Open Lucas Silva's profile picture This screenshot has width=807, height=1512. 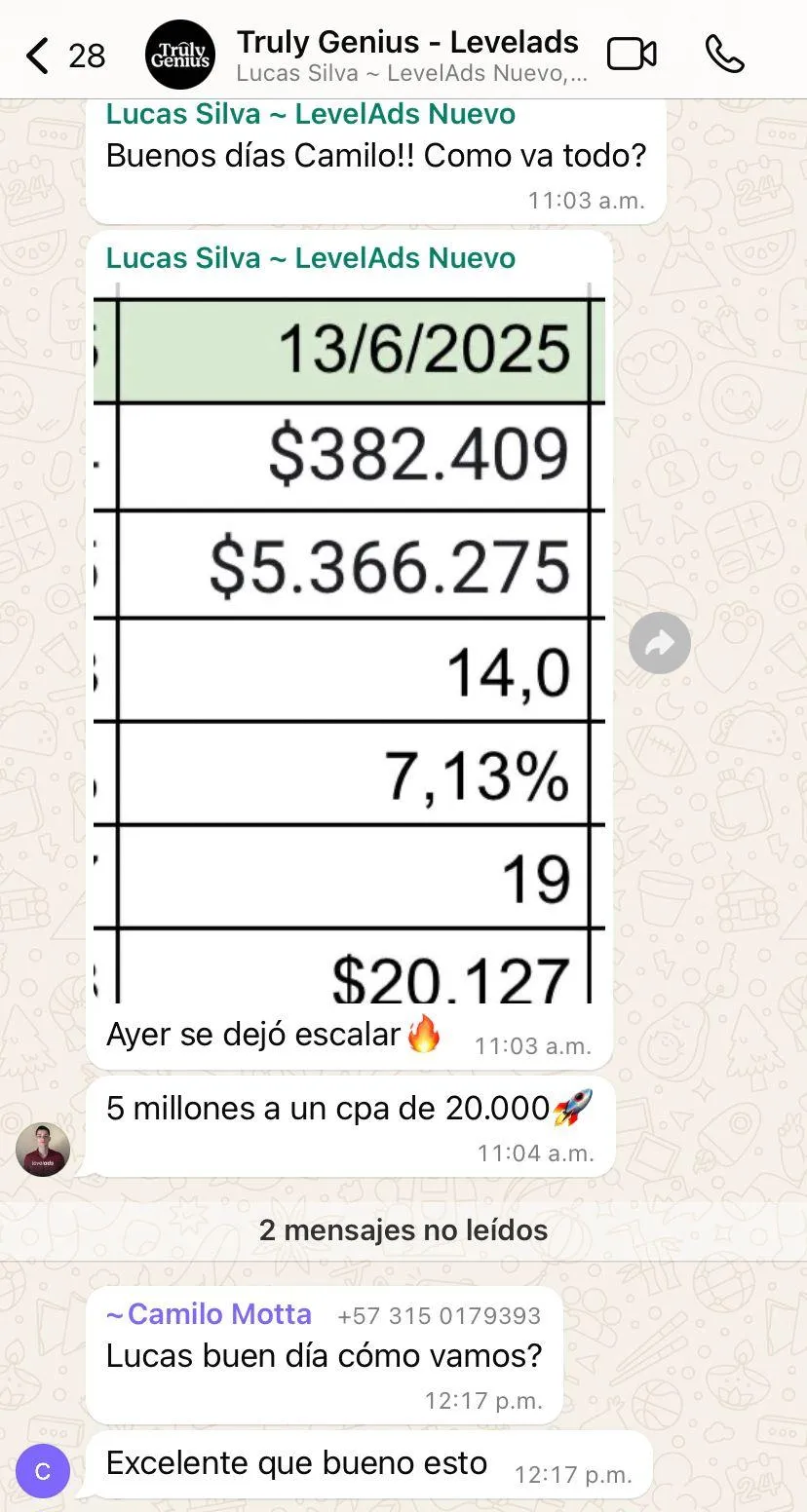(x=43, y=1150)
